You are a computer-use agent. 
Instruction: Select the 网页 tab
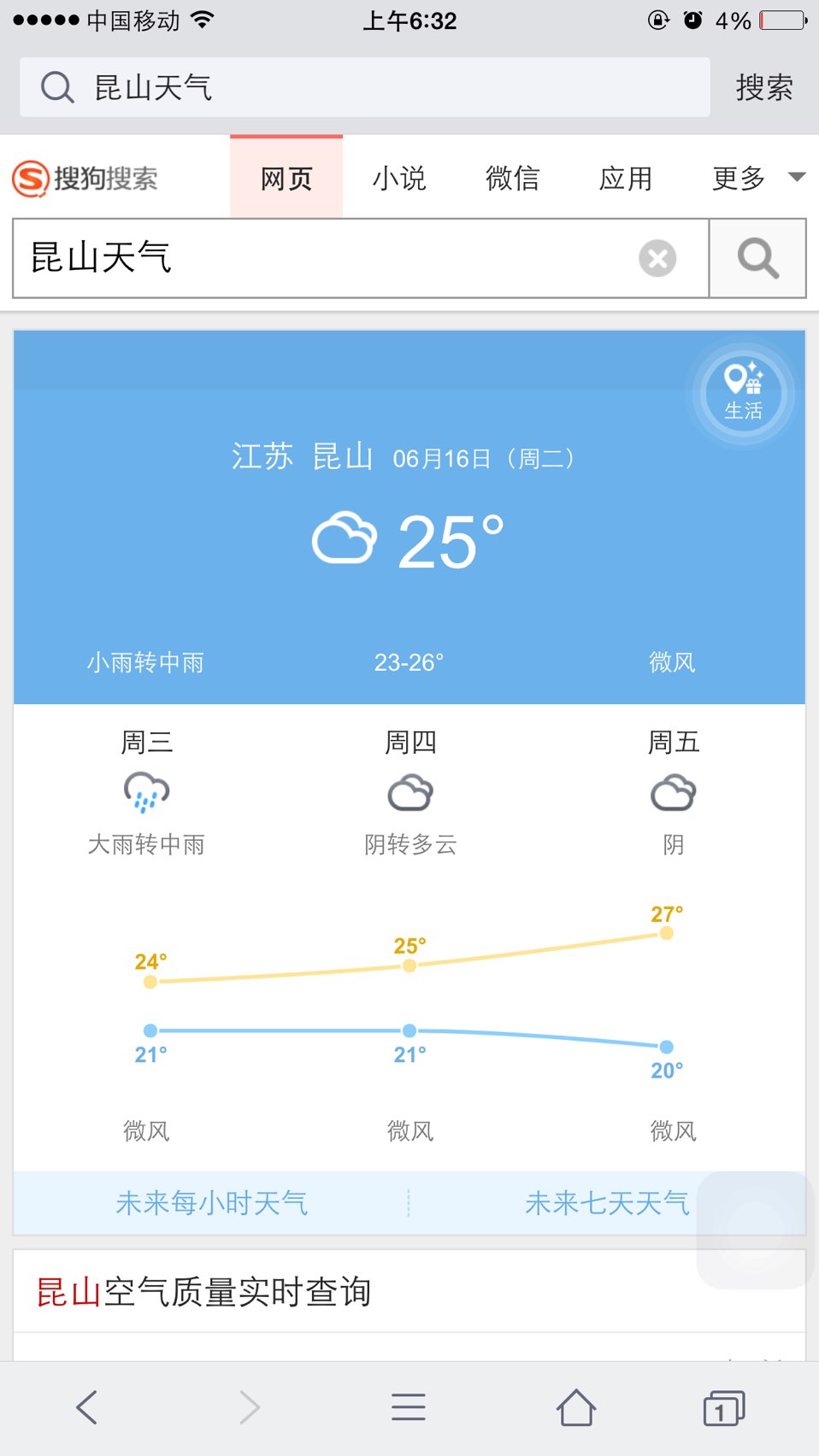[286, 178]
